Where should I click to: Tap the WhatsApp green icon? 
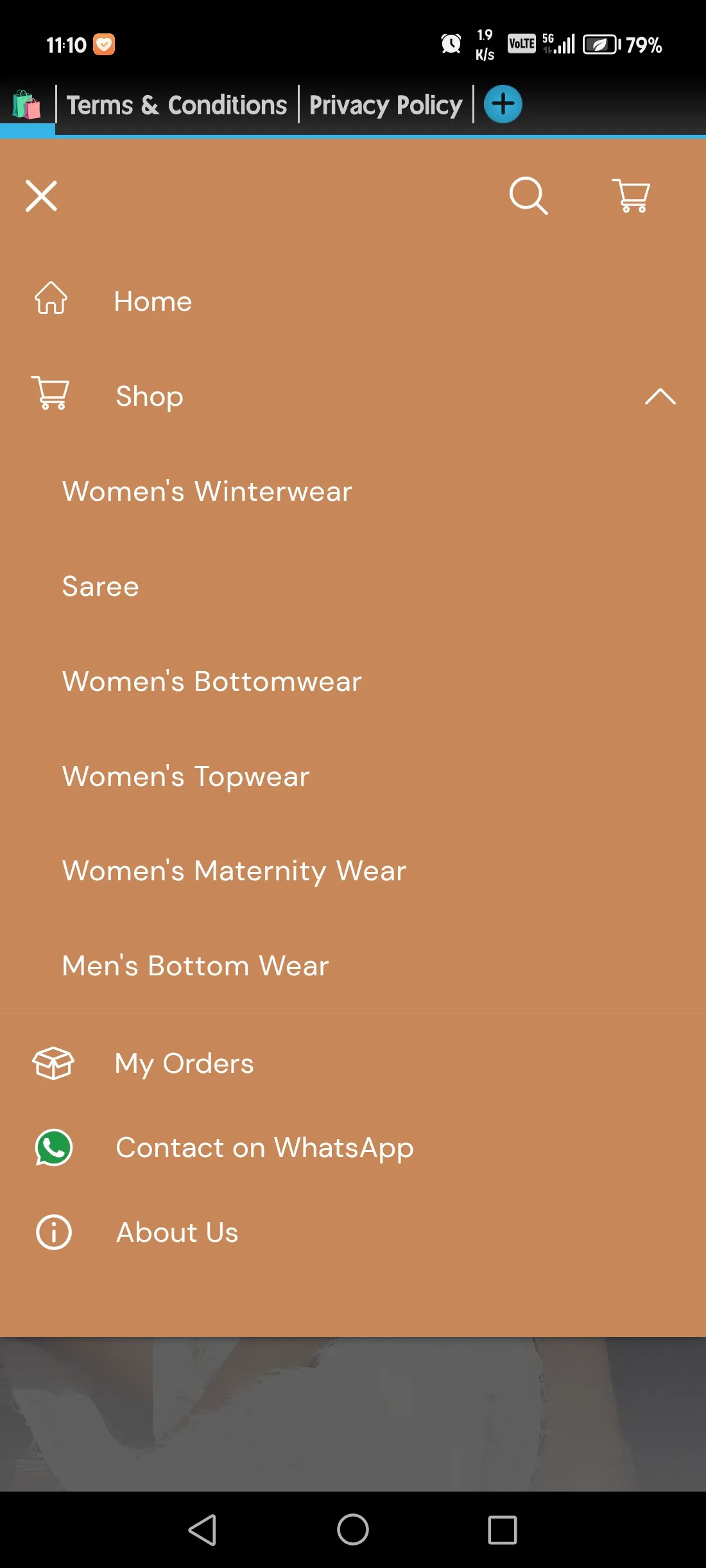click(53, 1147)
